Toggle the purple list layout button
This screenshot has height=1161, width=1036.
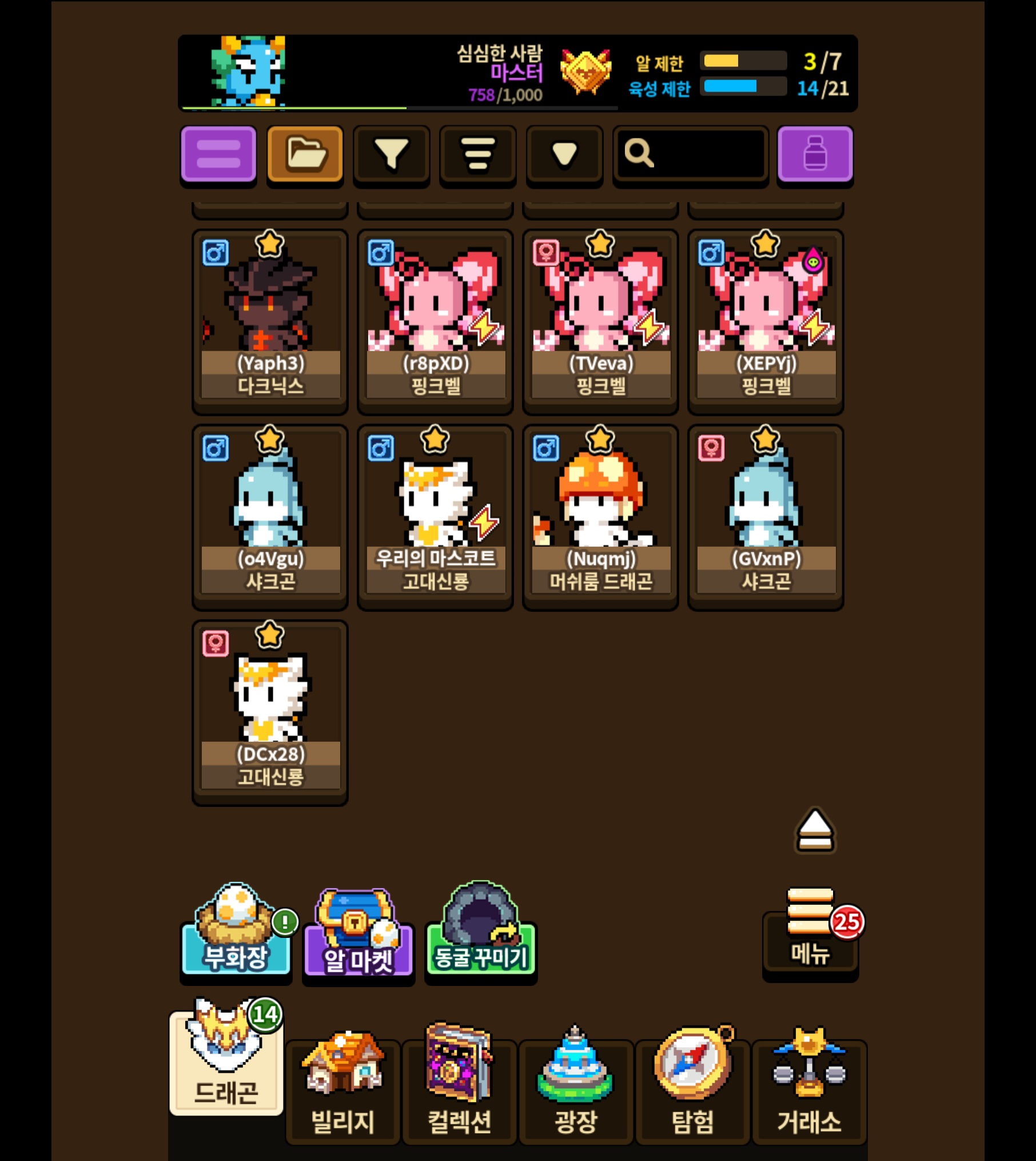[218, 154]
